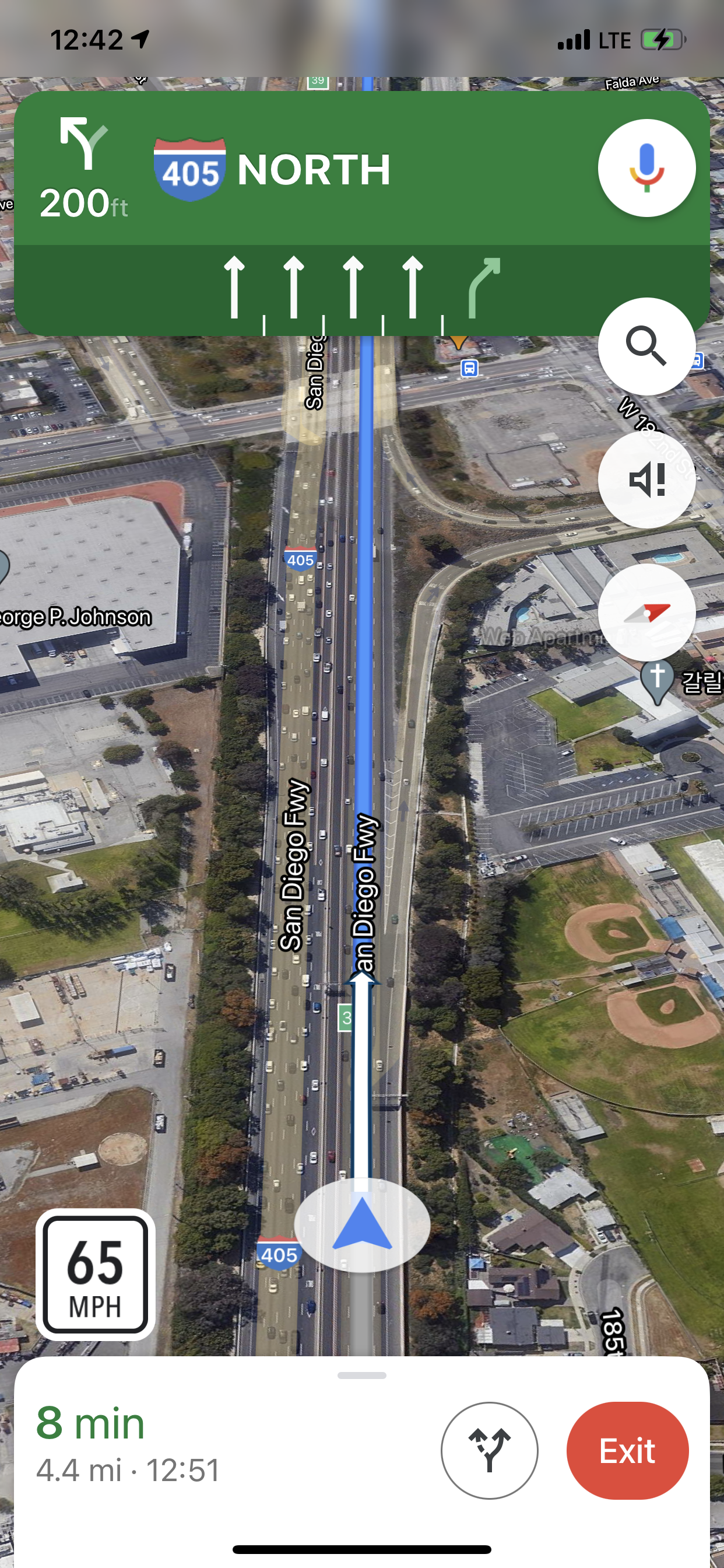Tap the blue location arrow to recenter
724x1568 pixels.
[x=362, y=1224]
